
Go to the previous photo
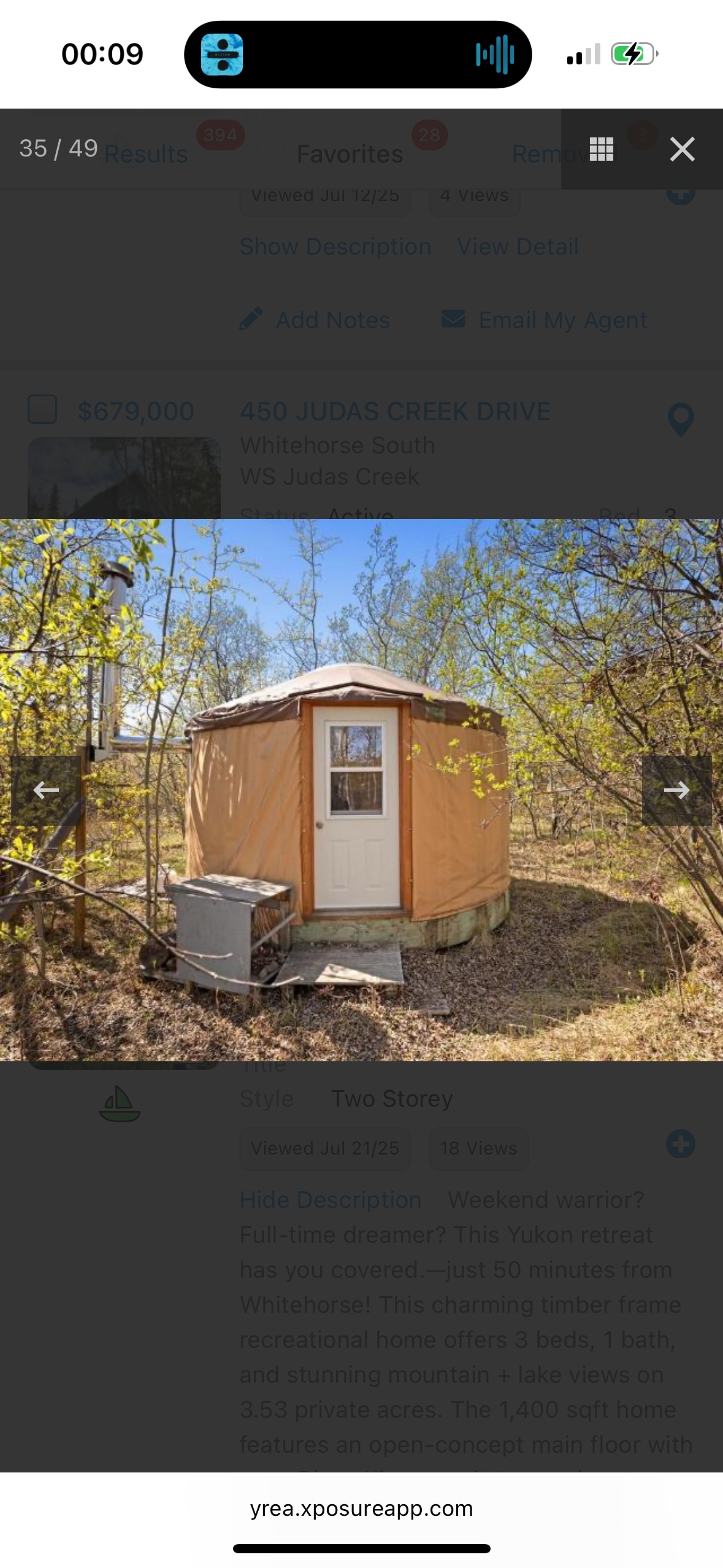[x=46, y=790]
